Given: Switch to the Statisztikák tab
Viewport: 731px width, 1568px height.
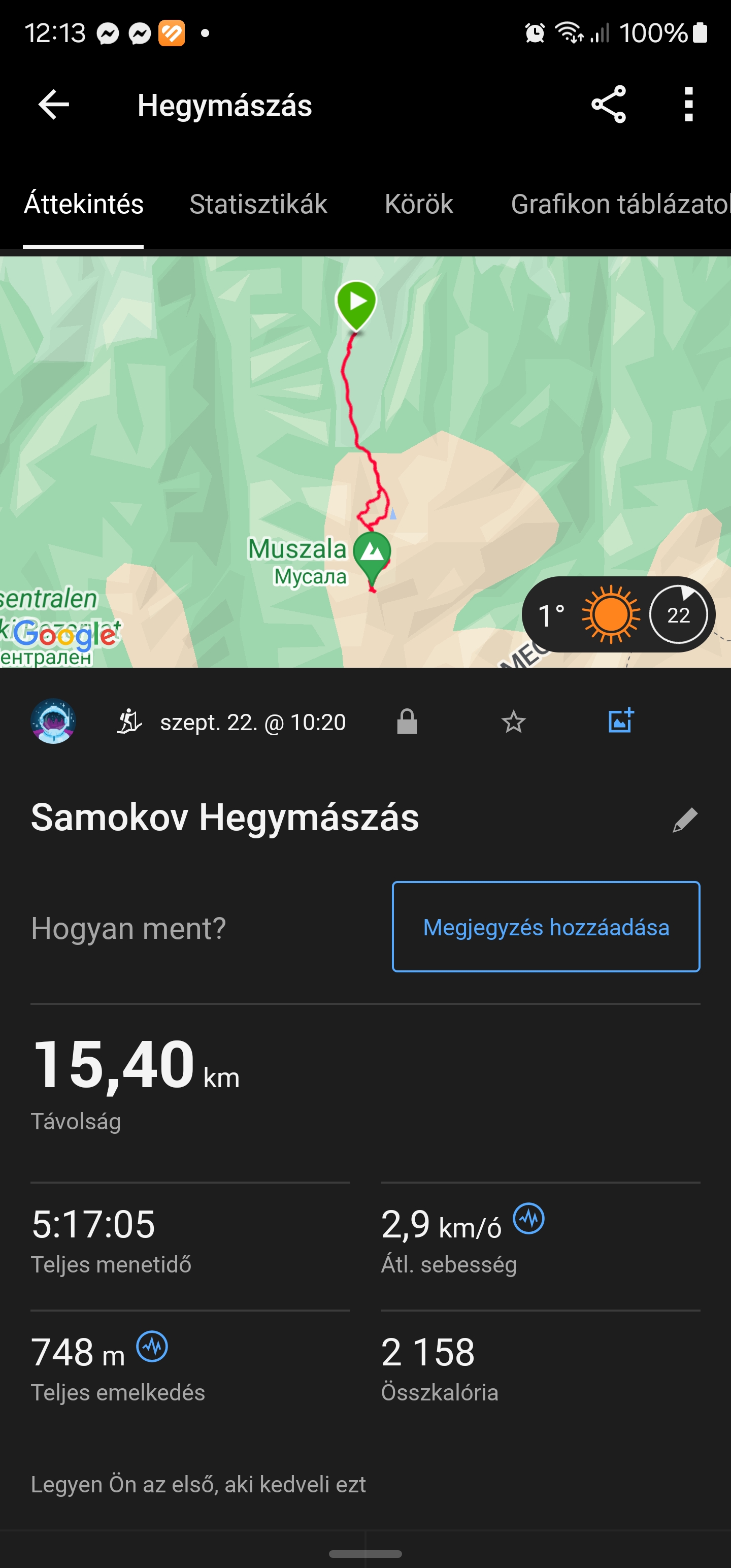Looking at the screenshot, I should point(258,204).
